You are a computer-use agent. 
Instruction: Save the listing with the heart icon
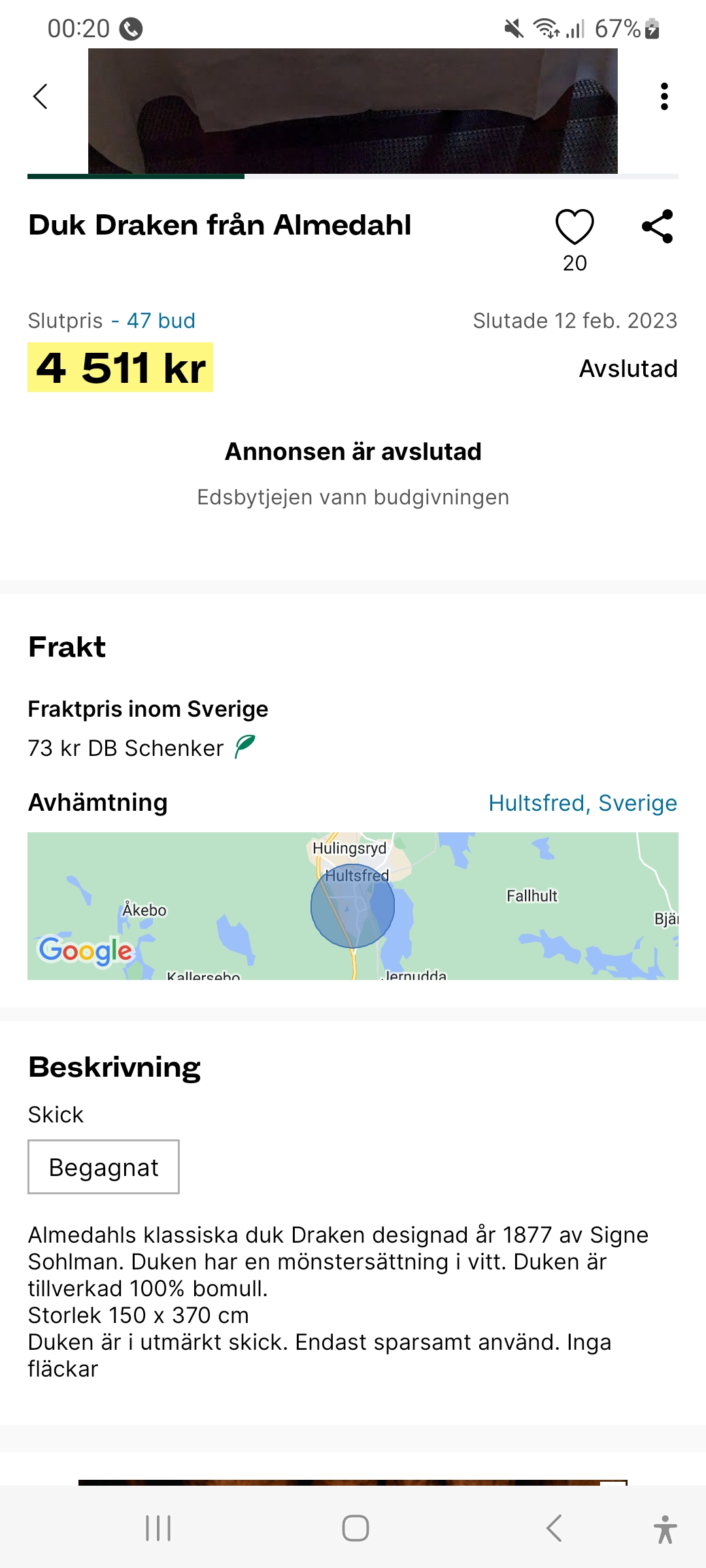(x=575, y=227)
